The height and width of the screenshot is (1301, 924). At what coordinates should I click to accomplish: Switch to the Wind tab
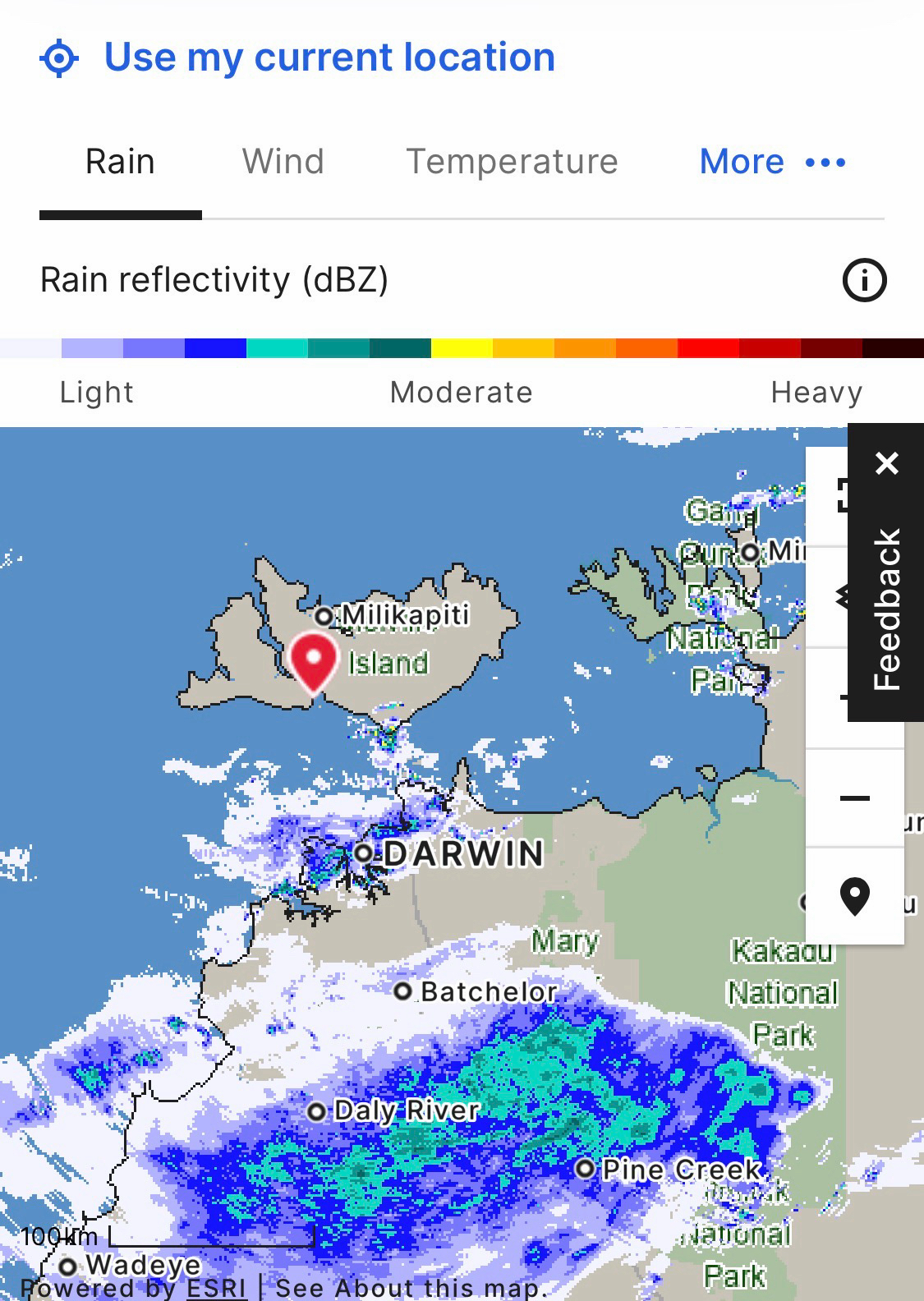(x=283, y=162)
